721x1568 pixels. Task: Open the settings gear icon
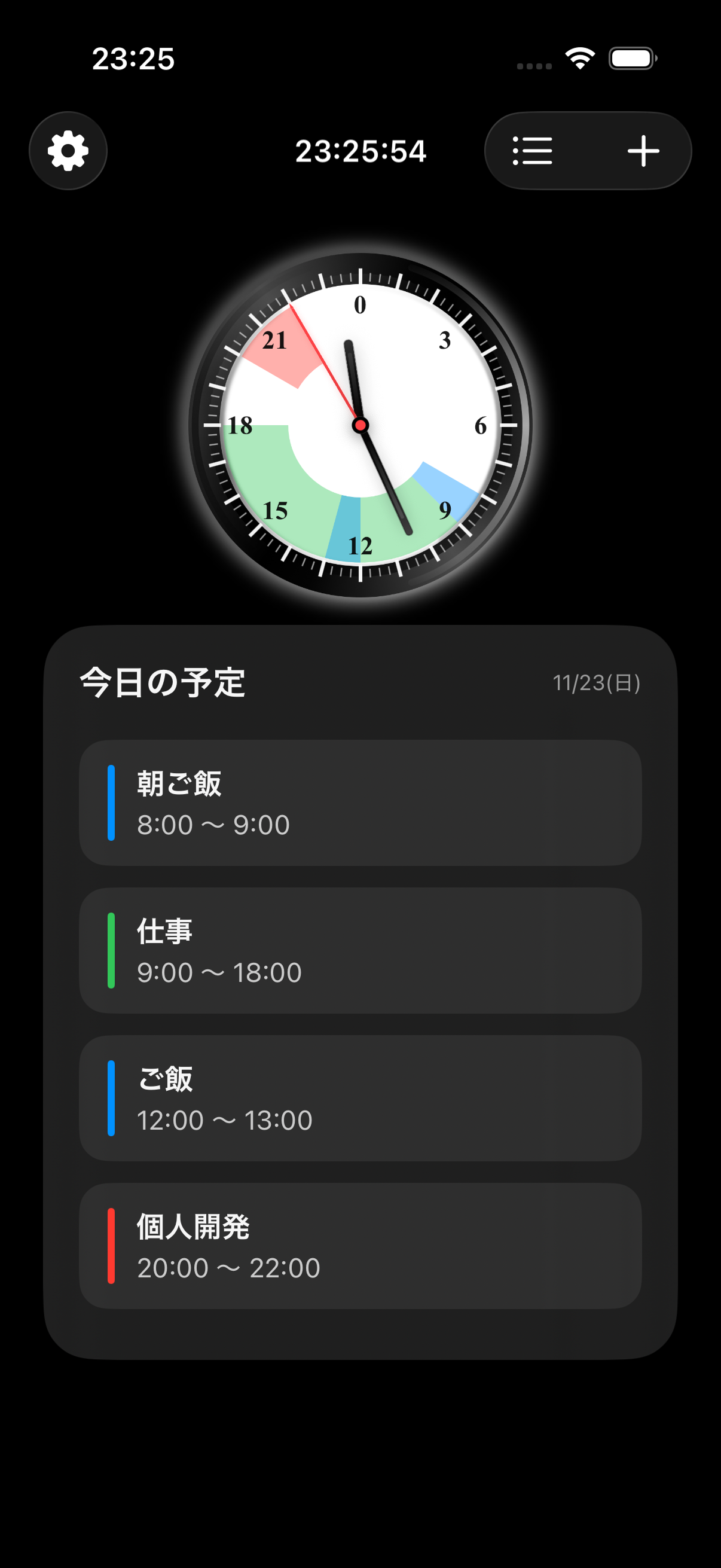68,151
